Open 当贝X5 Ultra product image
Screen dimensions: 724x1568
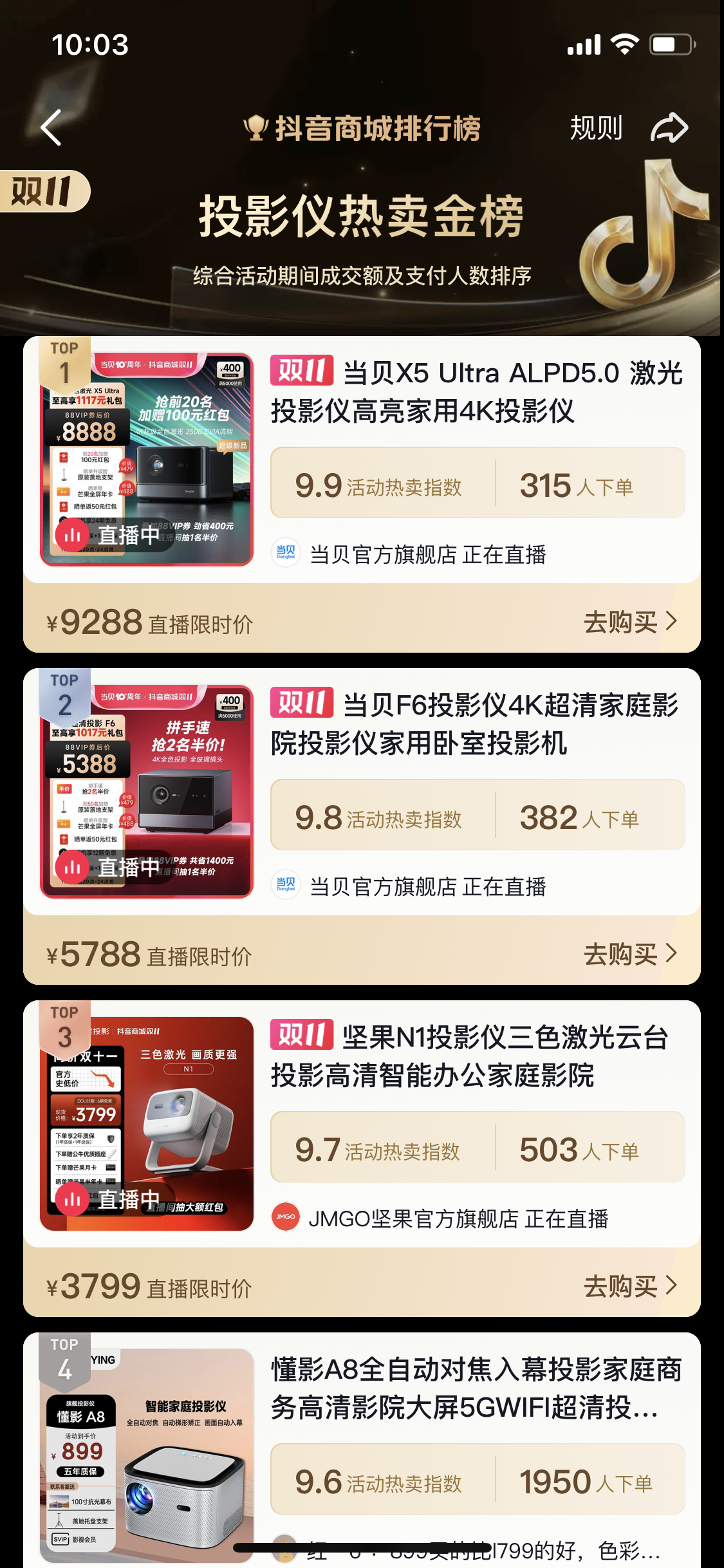(x=147, y=459)
